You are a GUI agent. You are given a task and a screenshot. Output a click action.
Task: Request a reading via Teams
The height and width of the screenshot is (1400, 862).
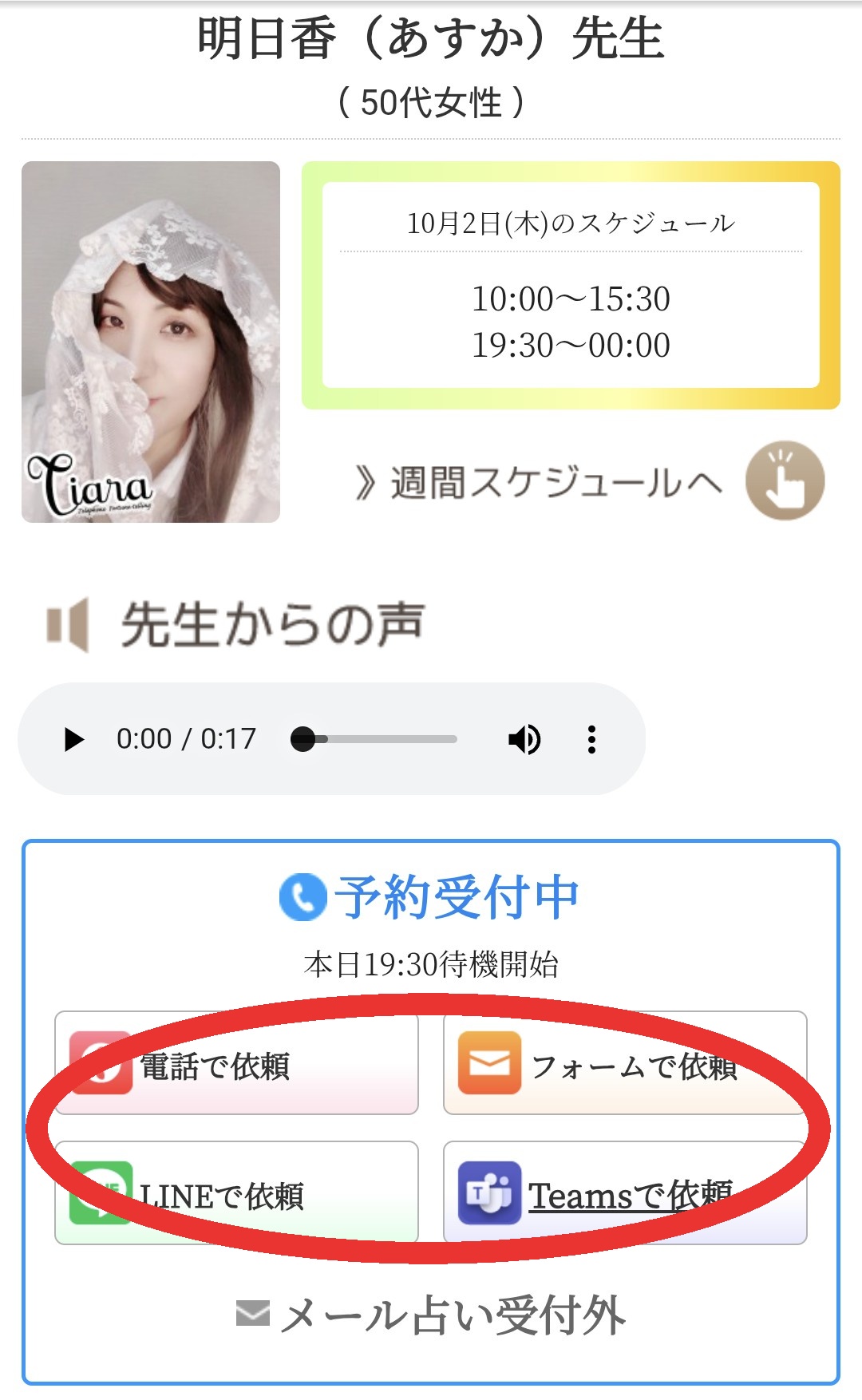(x=624, y=1194)
